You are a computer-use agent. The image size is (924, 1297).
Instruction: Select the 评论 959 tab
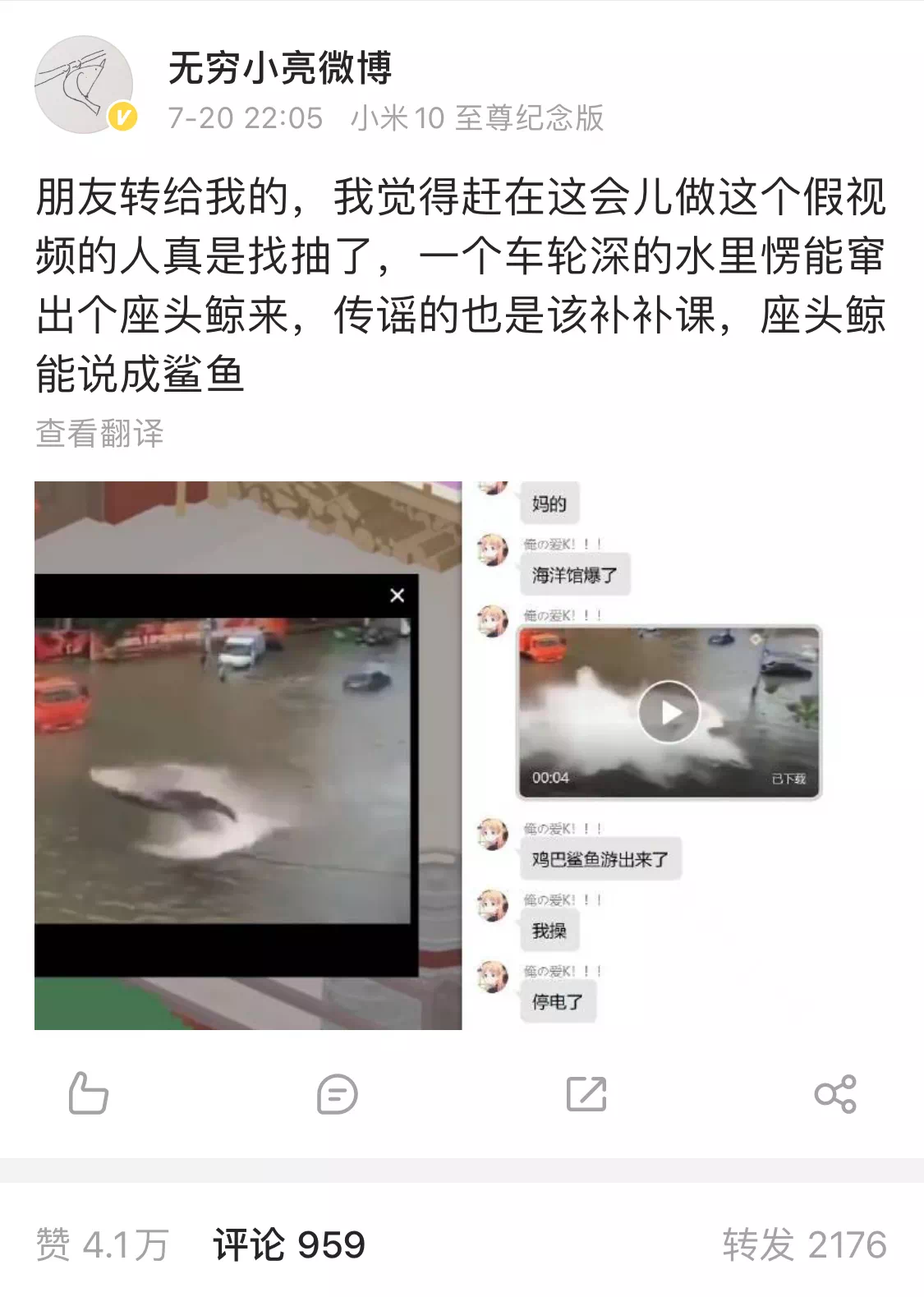289,1245
